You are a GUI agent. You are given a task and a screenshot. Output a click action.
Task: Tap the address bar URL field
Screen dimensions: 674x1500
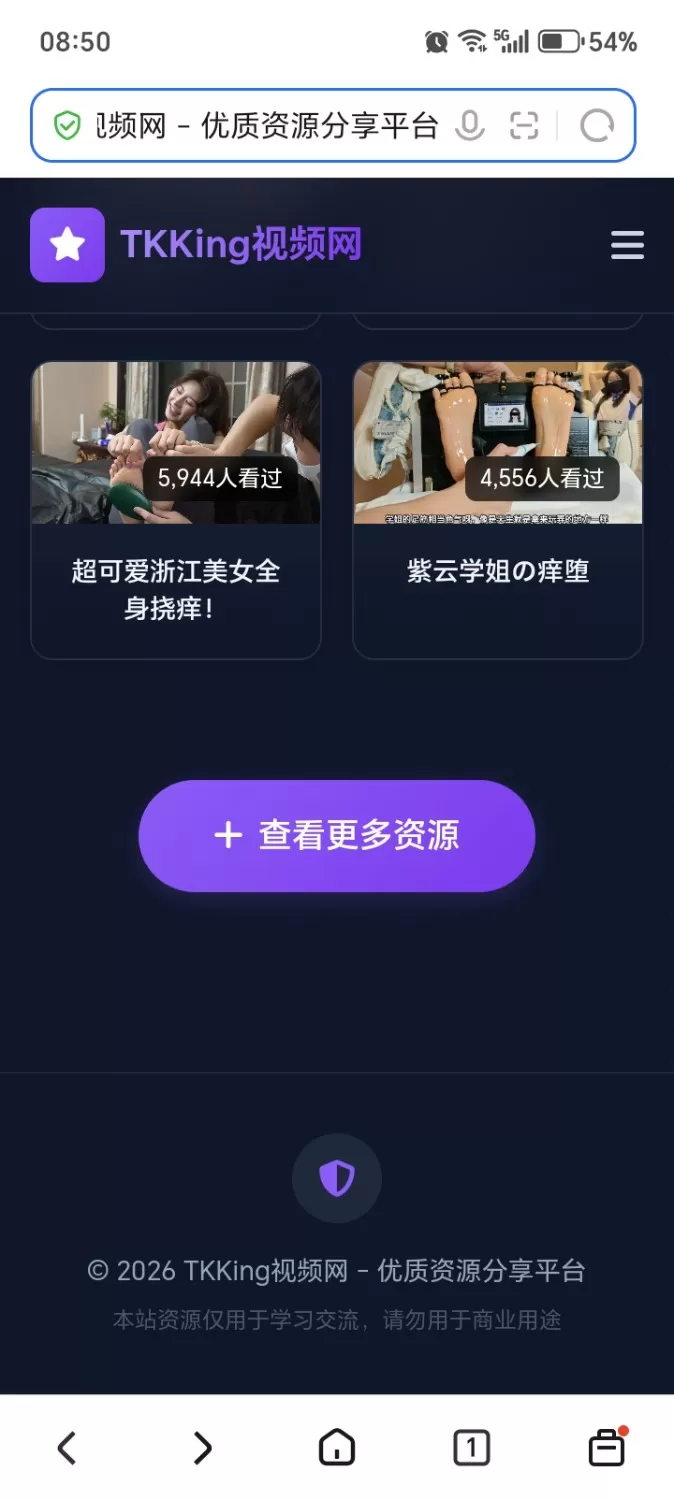click(267, 126)
